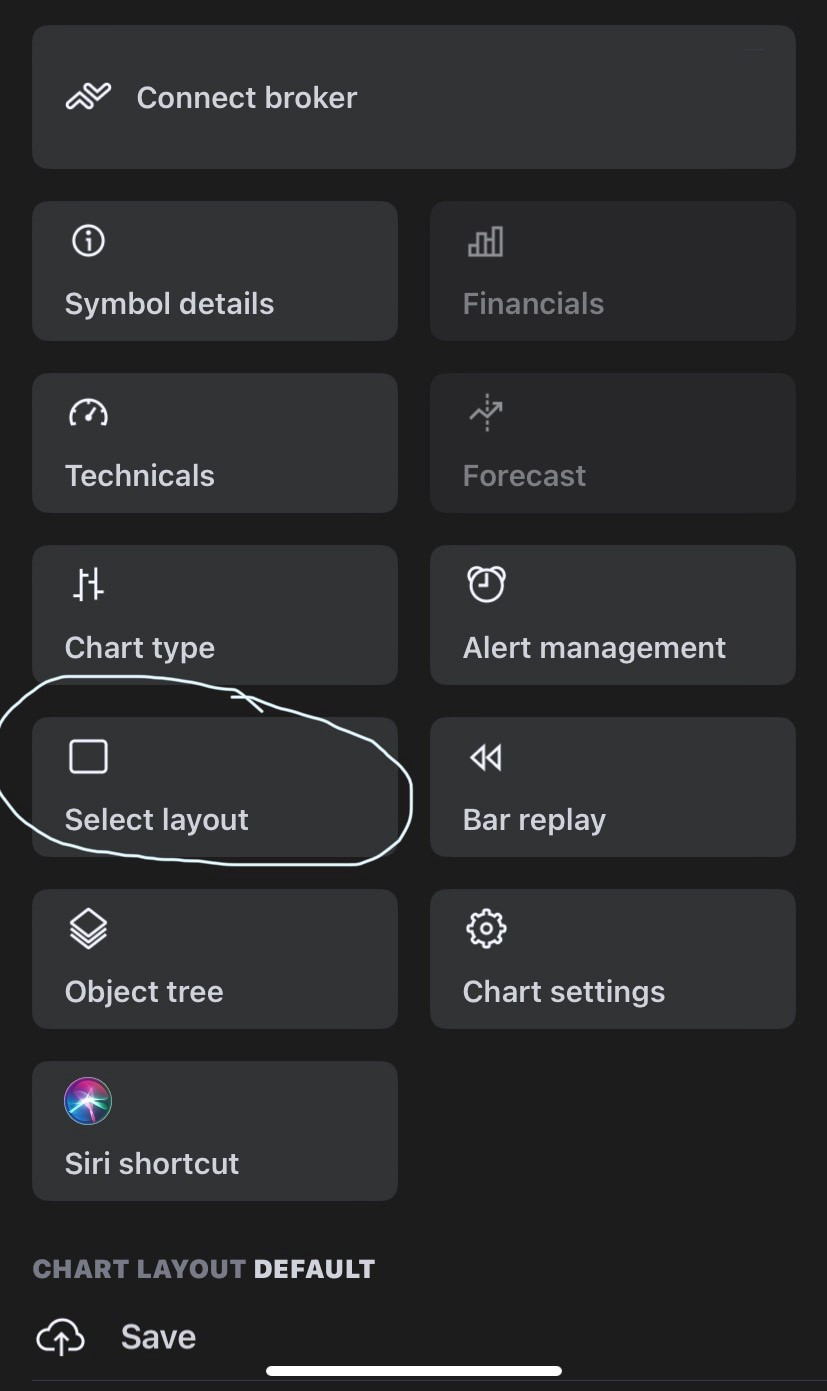Image resolution: width=827 pixels, height=1391 pixels.
Task: Select the Symbol details tile
Action: tap(215, 270)
